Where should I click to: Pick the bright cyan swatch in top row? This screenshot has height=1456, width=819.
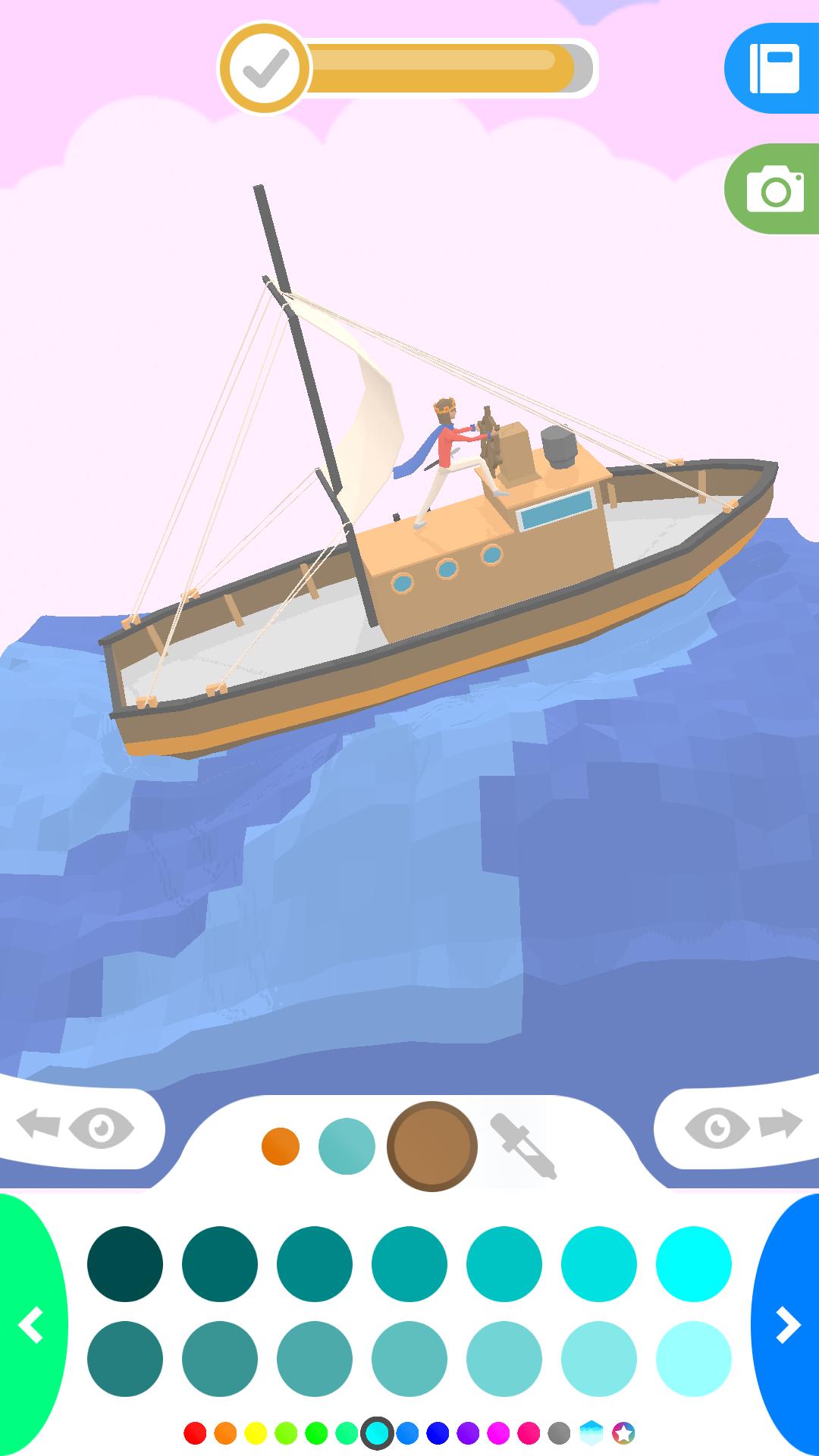click(x=693, y=1264)
